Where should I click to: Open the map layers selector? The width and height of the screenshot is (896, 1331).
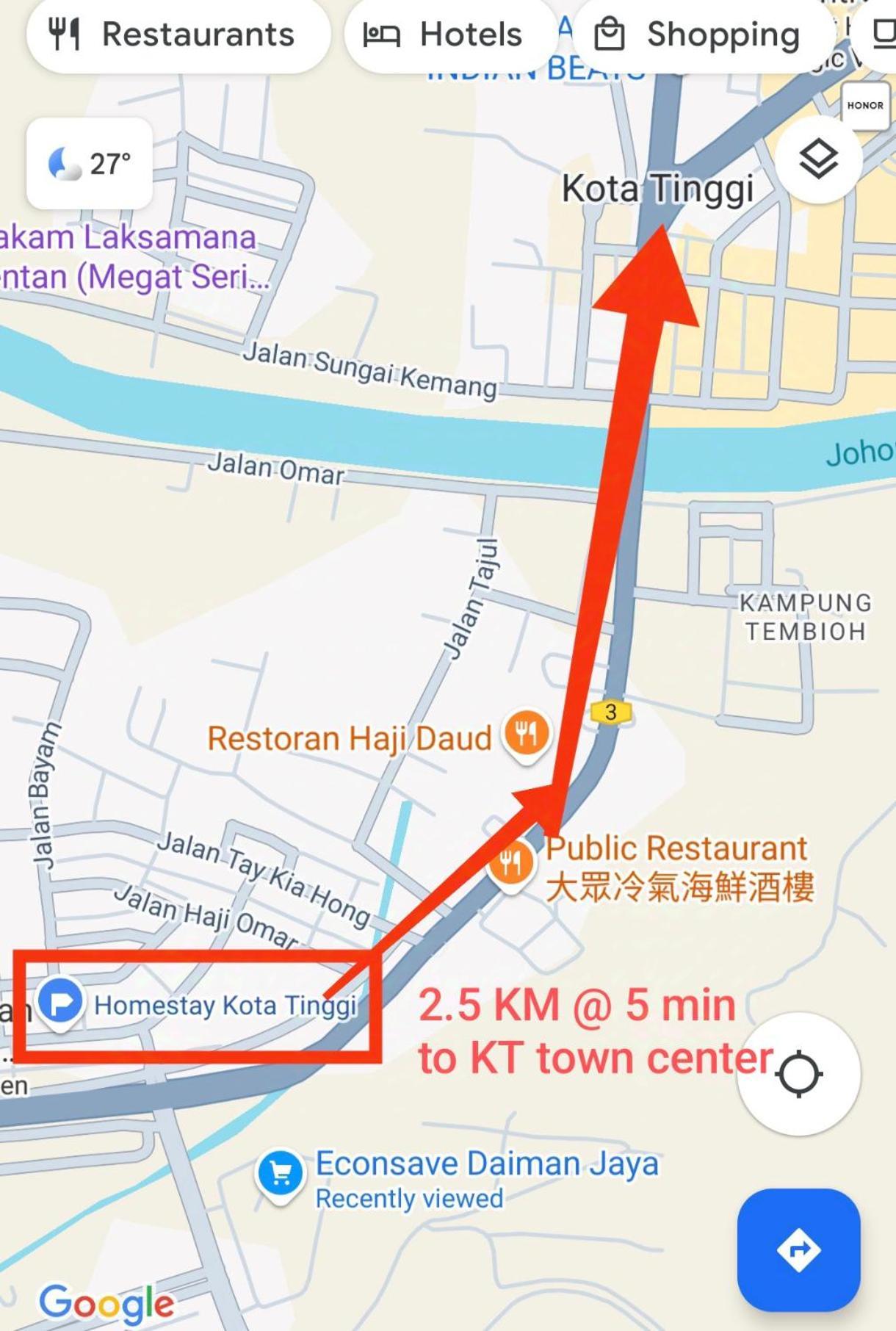coord(818,159)
